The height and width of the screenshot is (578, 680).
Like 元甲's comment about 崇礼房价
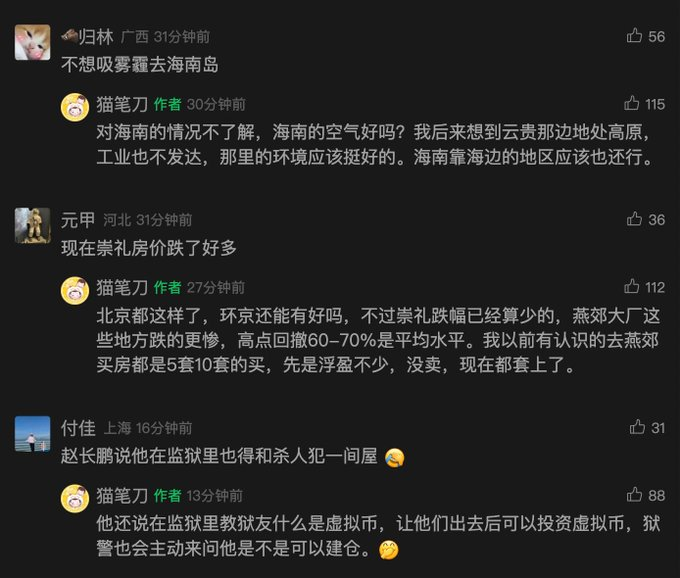(x=634, y=219)
